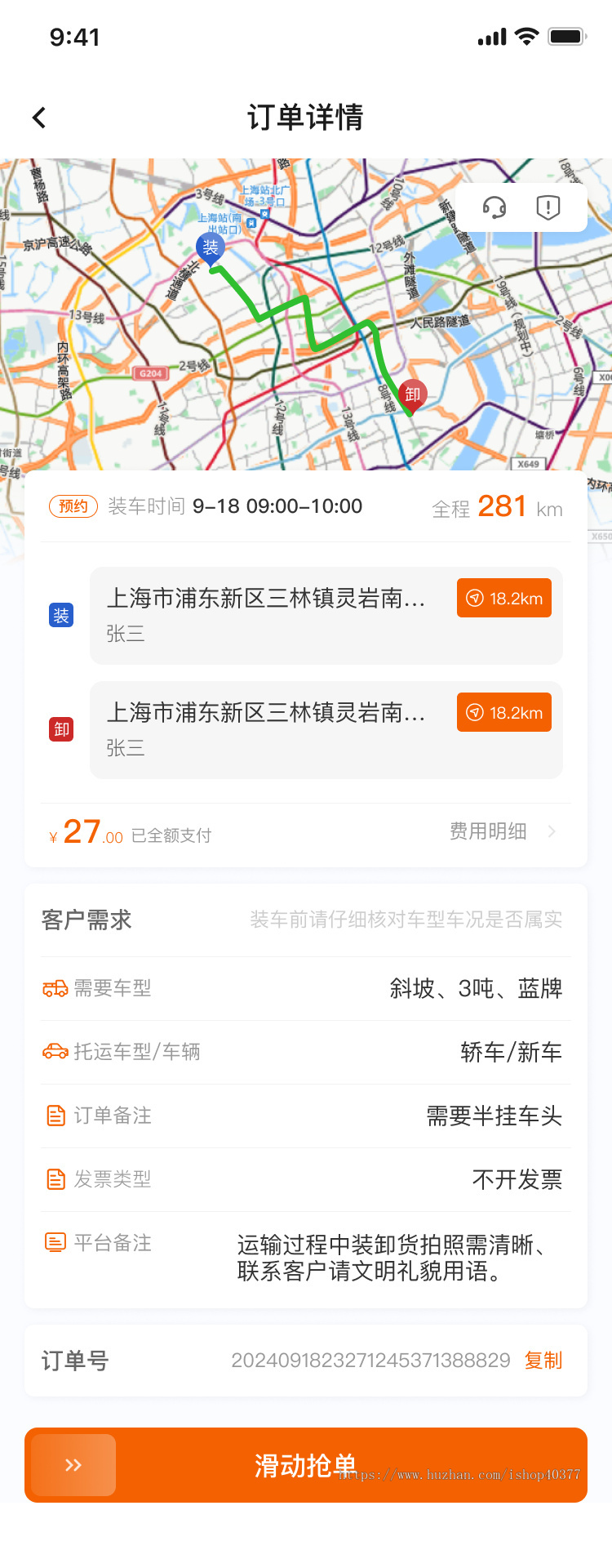Tap the back arrow to leave 订单详情

click(38, 117)
